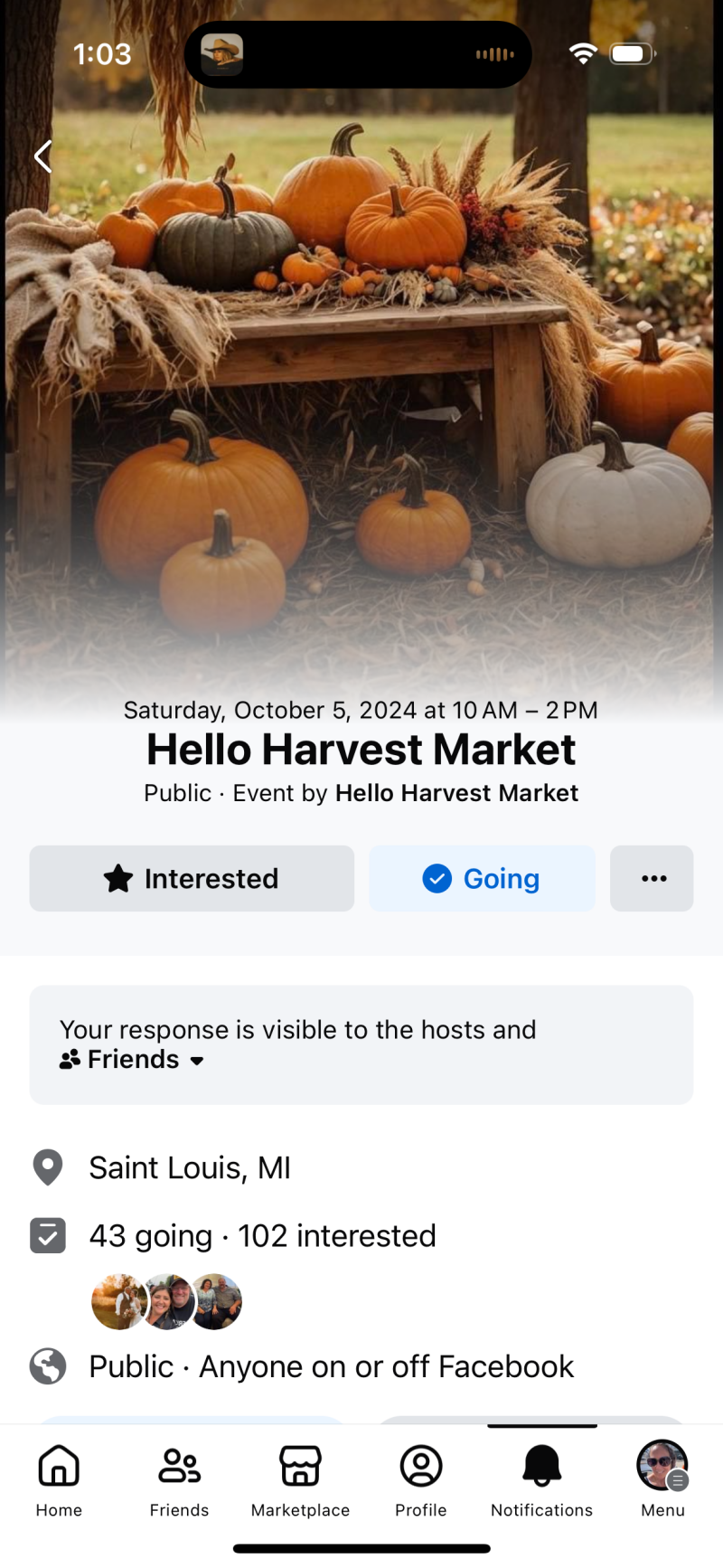The height and width of the screenshot is (1568, 723).
Task: Open the Saint Louis, MI location
Action: click(x=189, y=1167)
